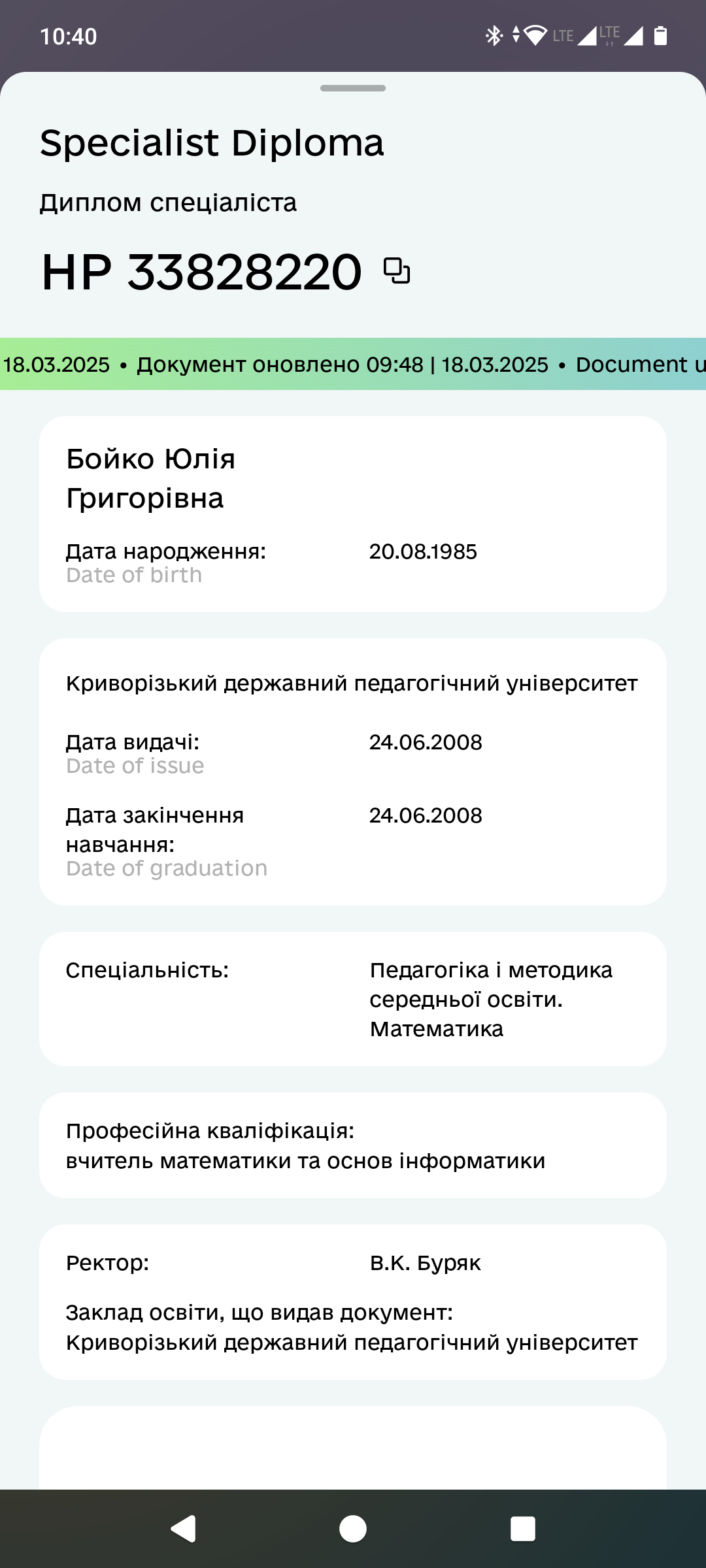Go to the home screen
The image size is (706, 1568).
[353, 1529]
